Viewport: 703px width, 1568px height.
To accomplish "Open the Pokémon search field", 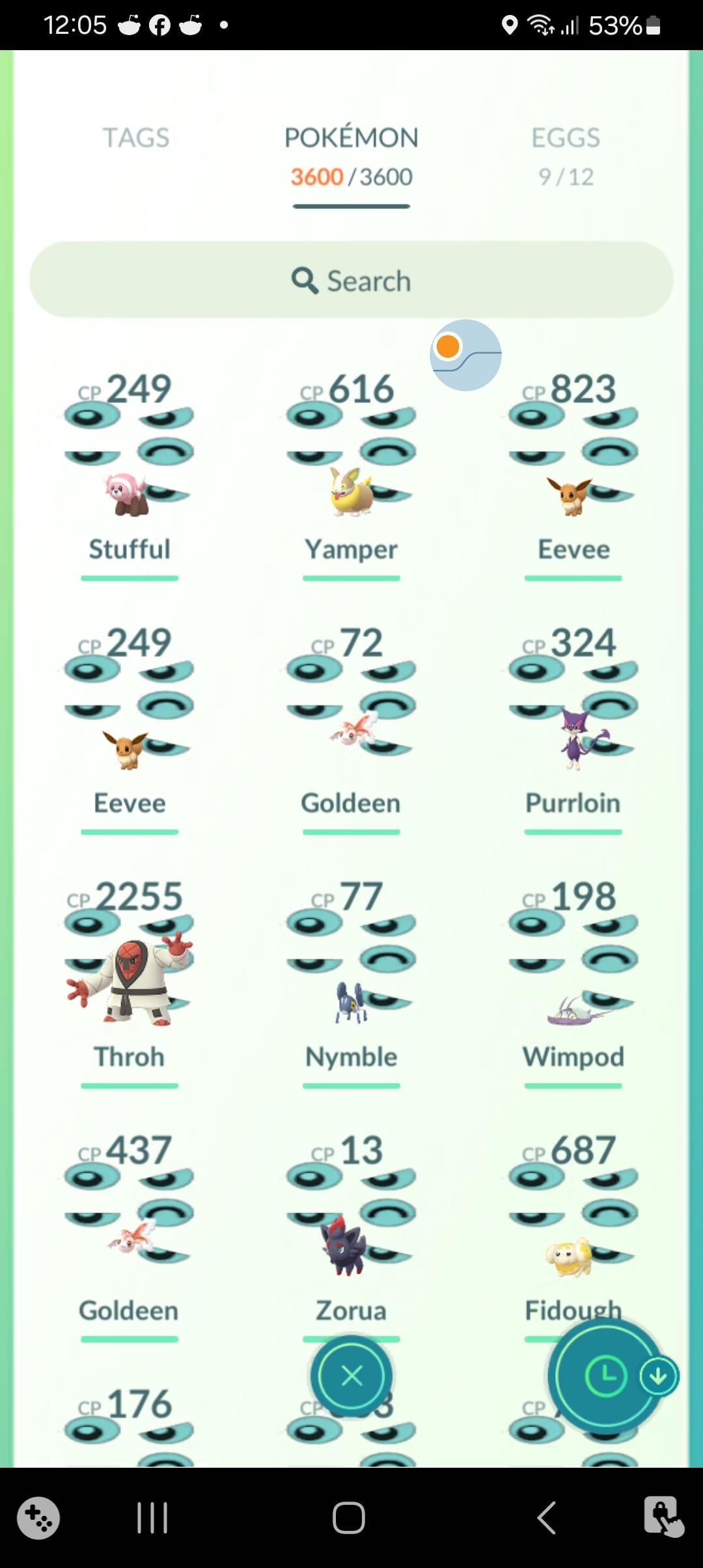I will point(351,281).
